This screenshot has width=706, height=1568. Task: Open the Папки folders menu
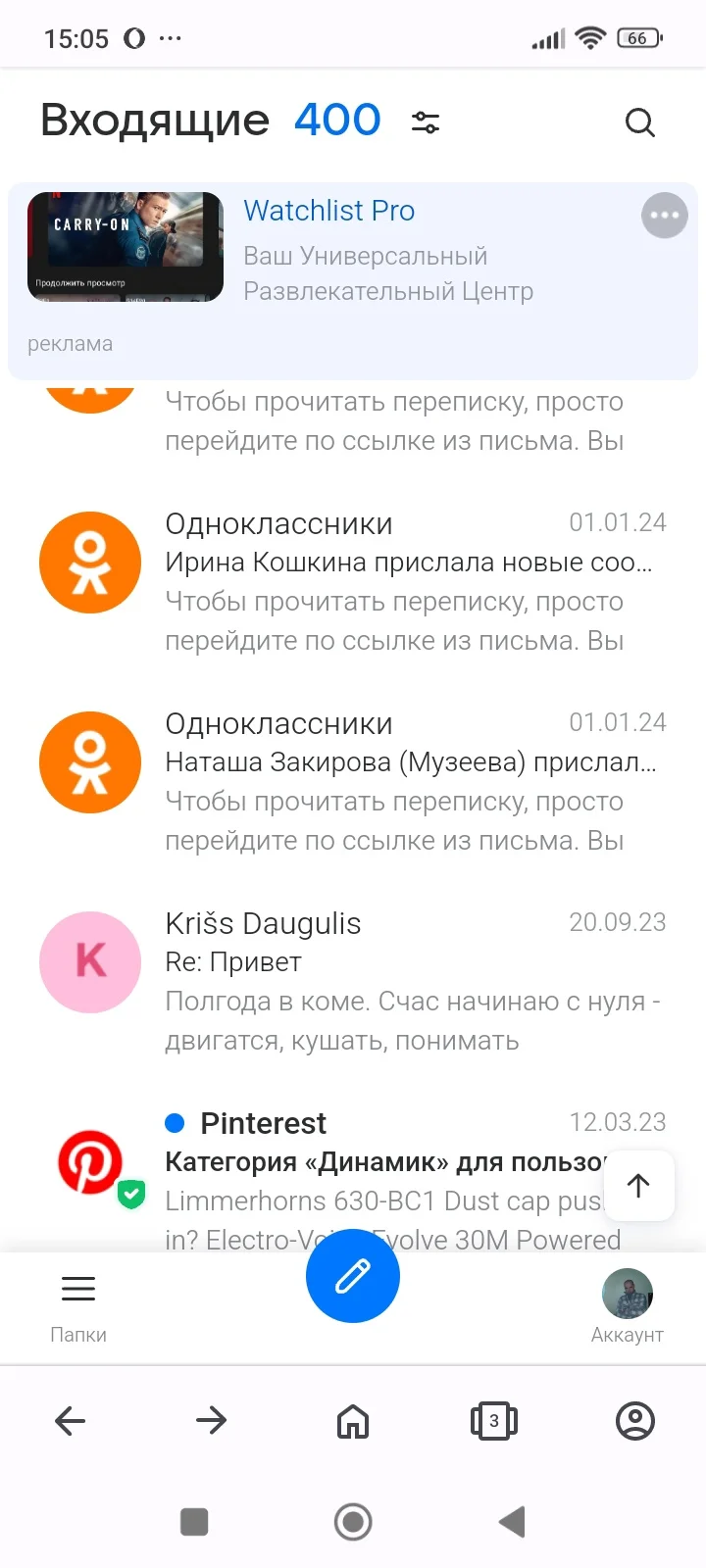(78, 1303)
